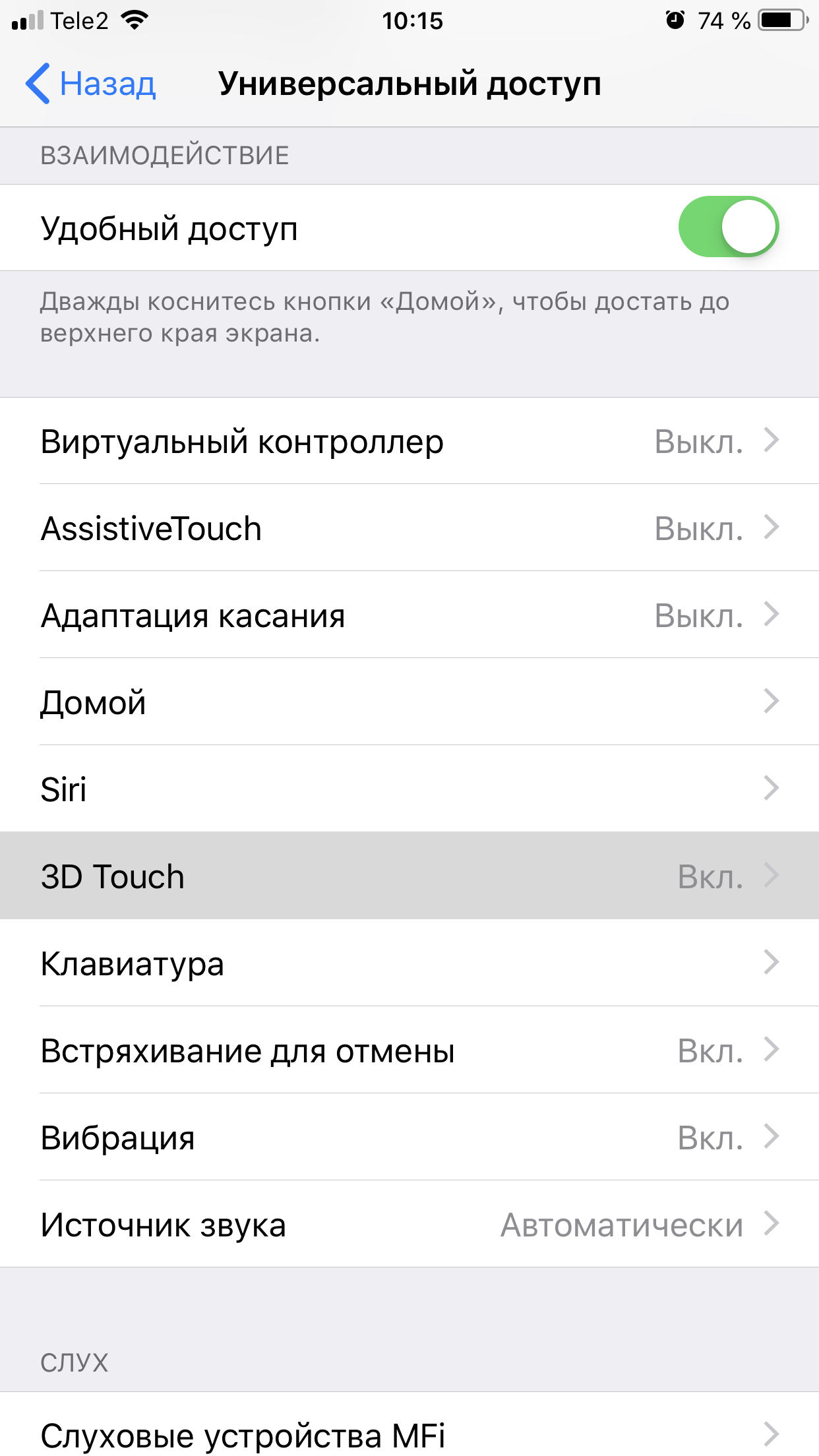
Task: Open the Домой settings row
Action: tap(409, 702)
